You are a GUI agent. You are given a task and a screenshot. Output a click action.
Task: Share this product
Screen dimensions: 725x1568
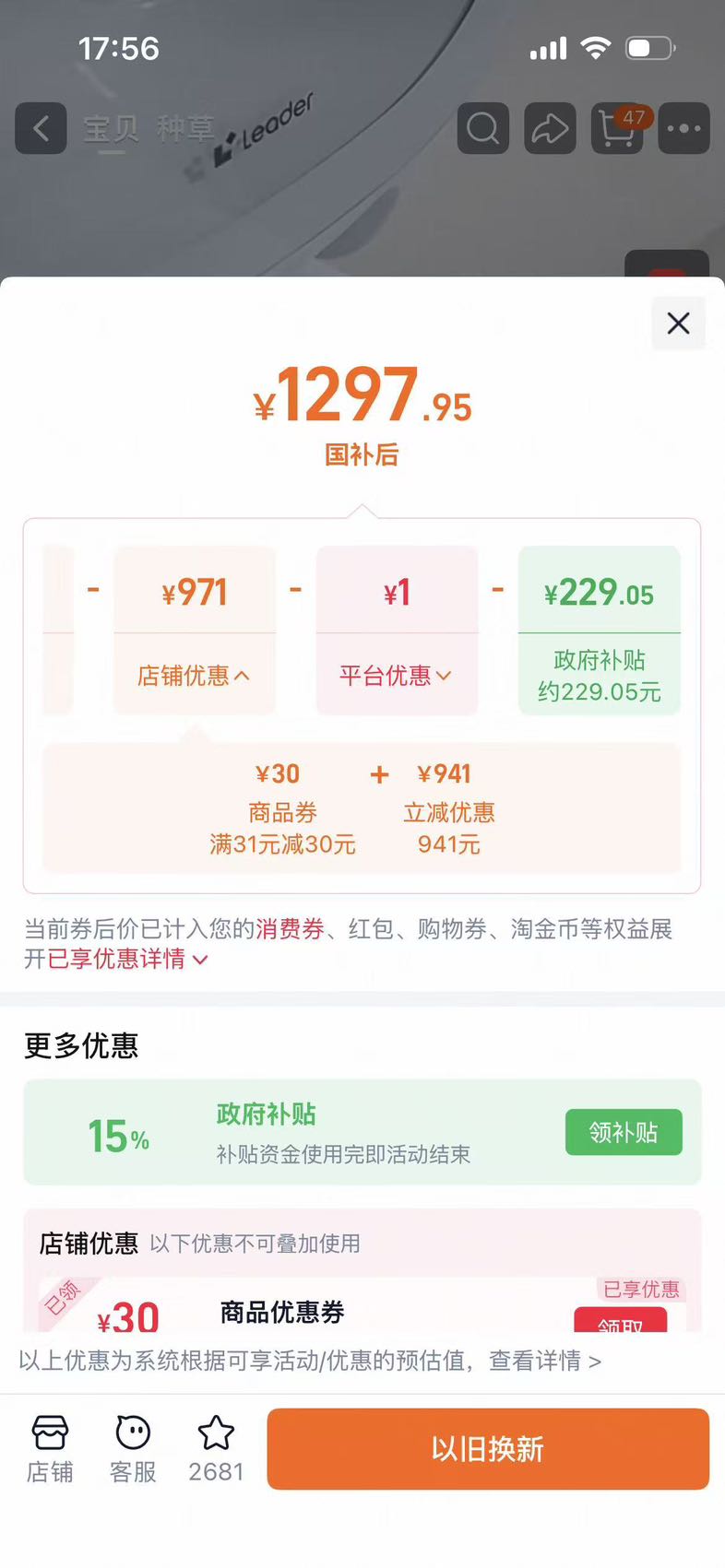click(x=551, y=128)
